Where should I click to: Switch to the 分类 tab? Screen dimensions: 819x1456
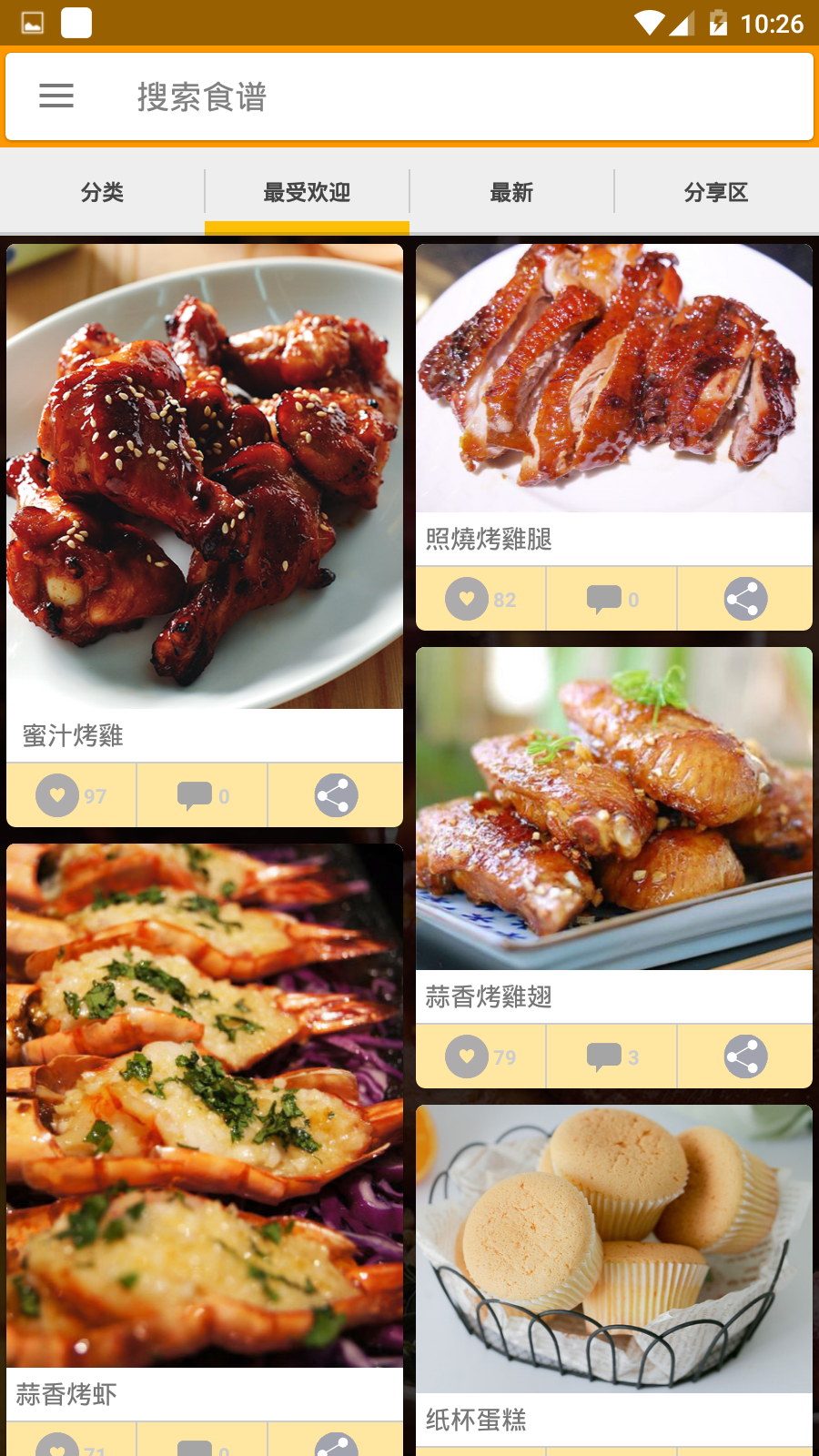102,192
